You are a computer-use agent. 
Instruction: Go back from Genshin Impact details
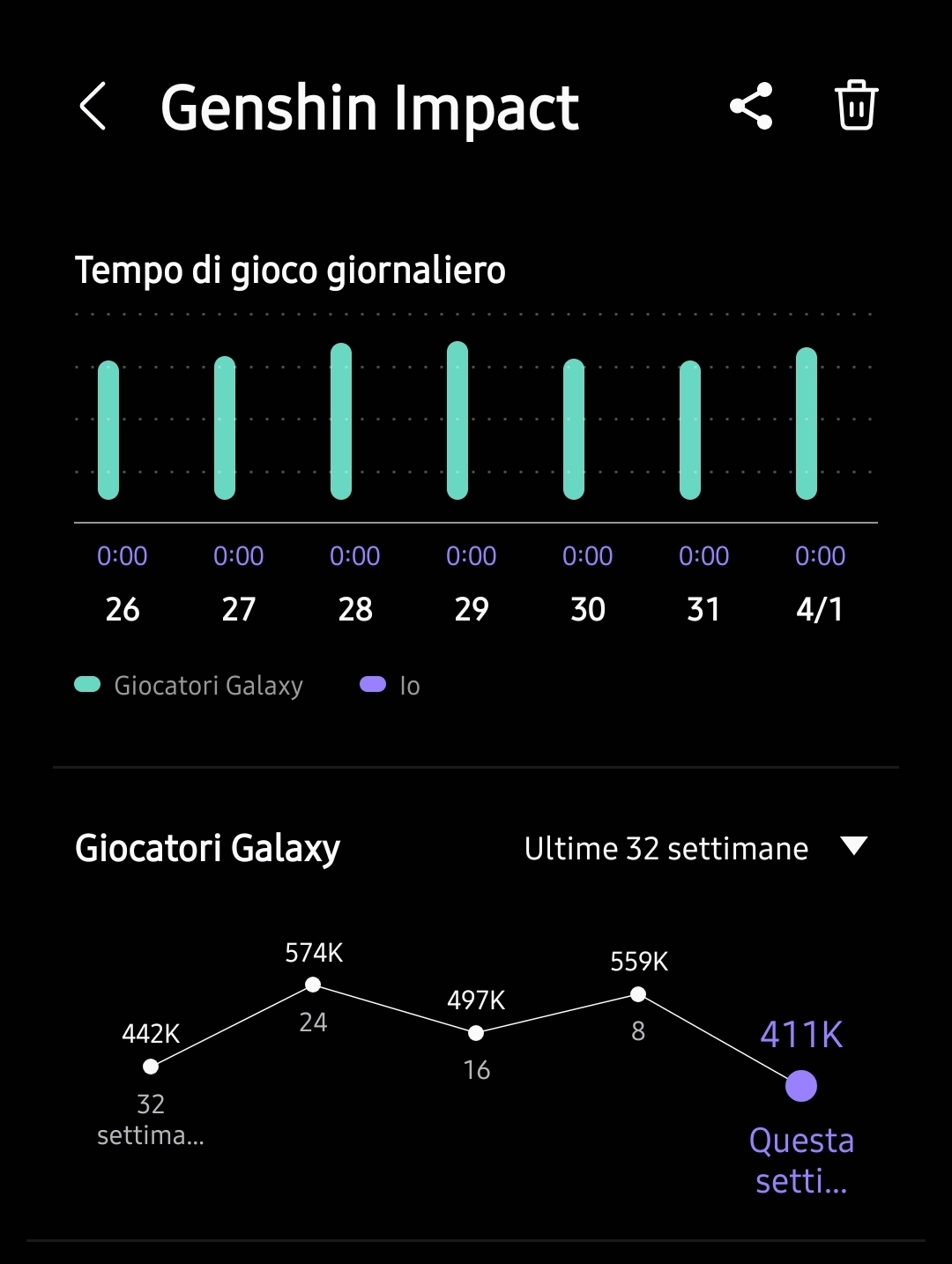tap(93, 107)
